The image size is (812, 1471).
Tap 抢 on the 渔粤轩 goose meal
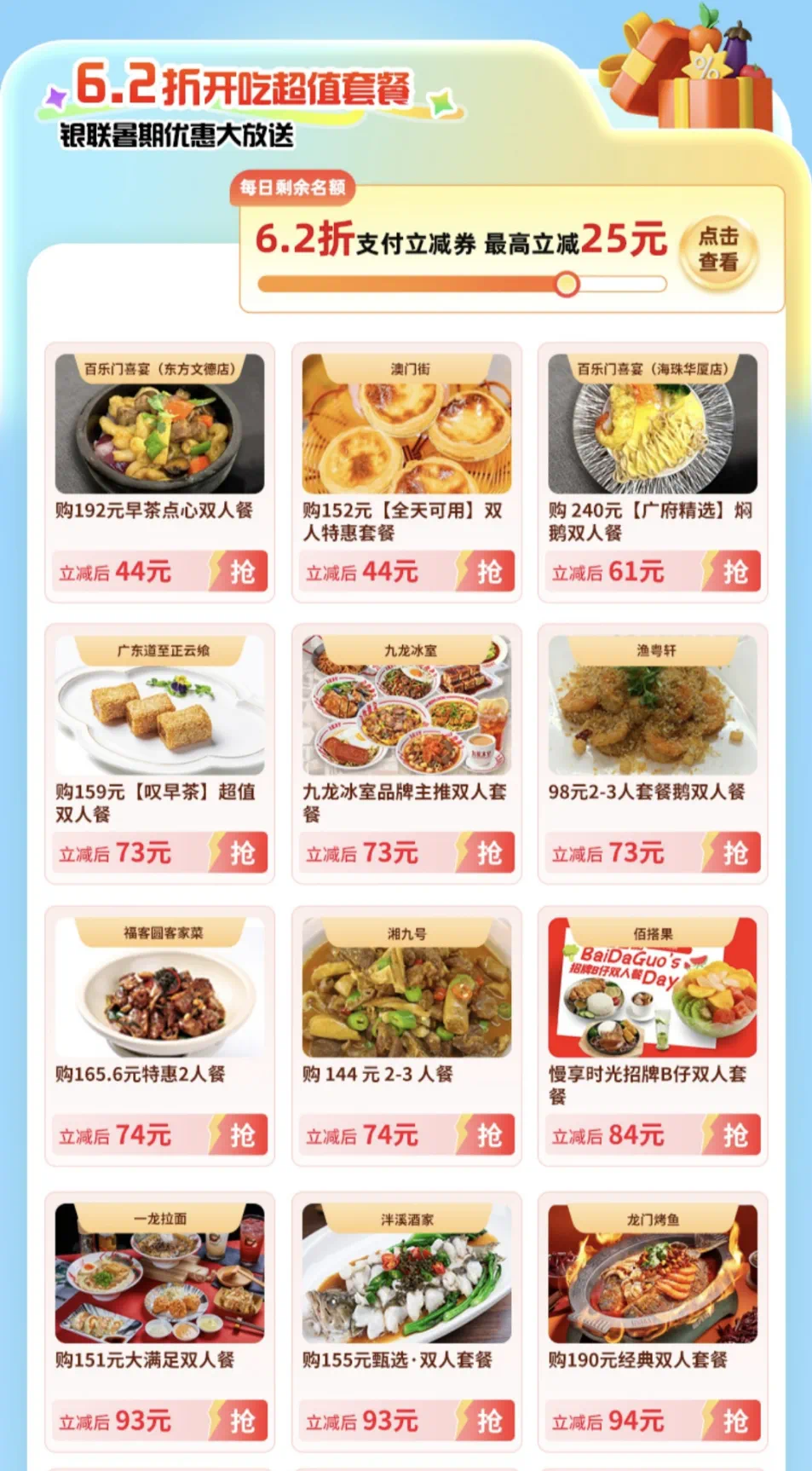(x=734, y=853)
